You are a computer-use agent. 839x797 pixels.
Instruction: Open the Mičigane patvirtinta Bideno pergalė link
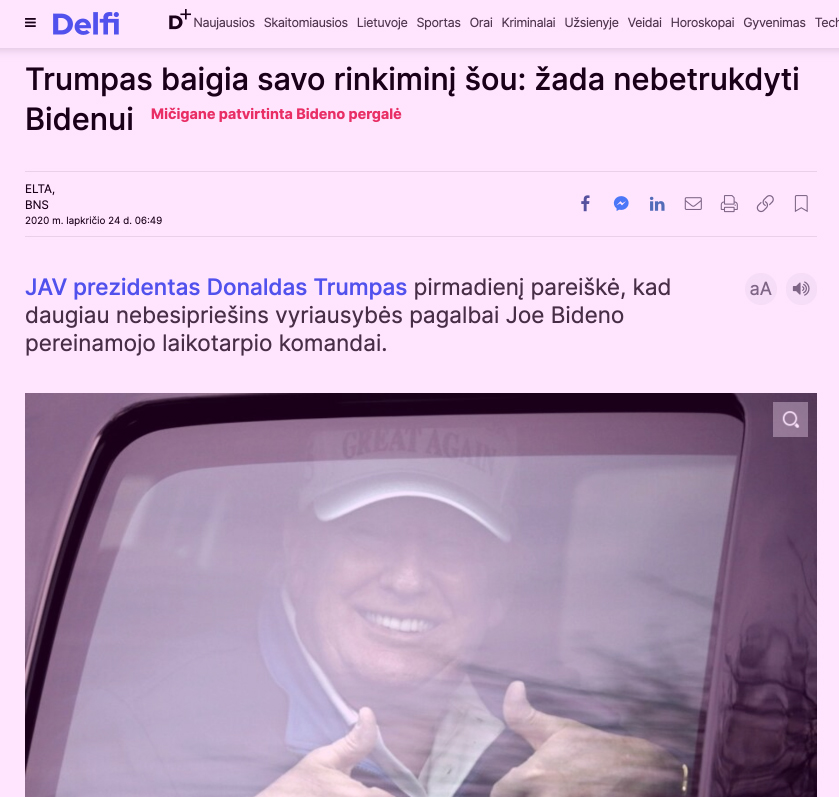coord(276,114)
